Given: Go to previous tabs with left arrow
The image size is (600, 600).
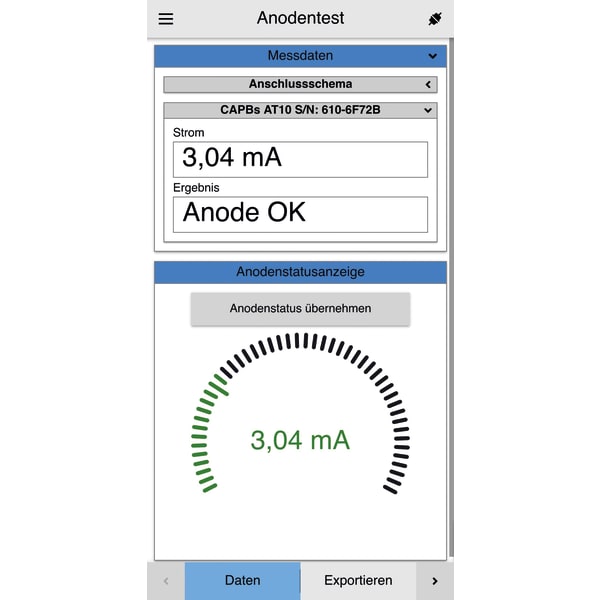Looking at the screenshot, I should point(166,580).
